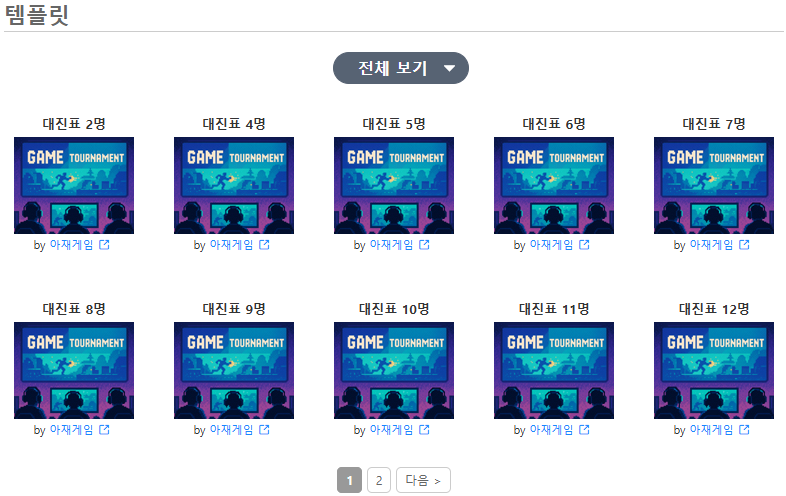The width and height of the screenshot is (786, 496).
Task: Go to page 2 of templates
Action: 378,481
